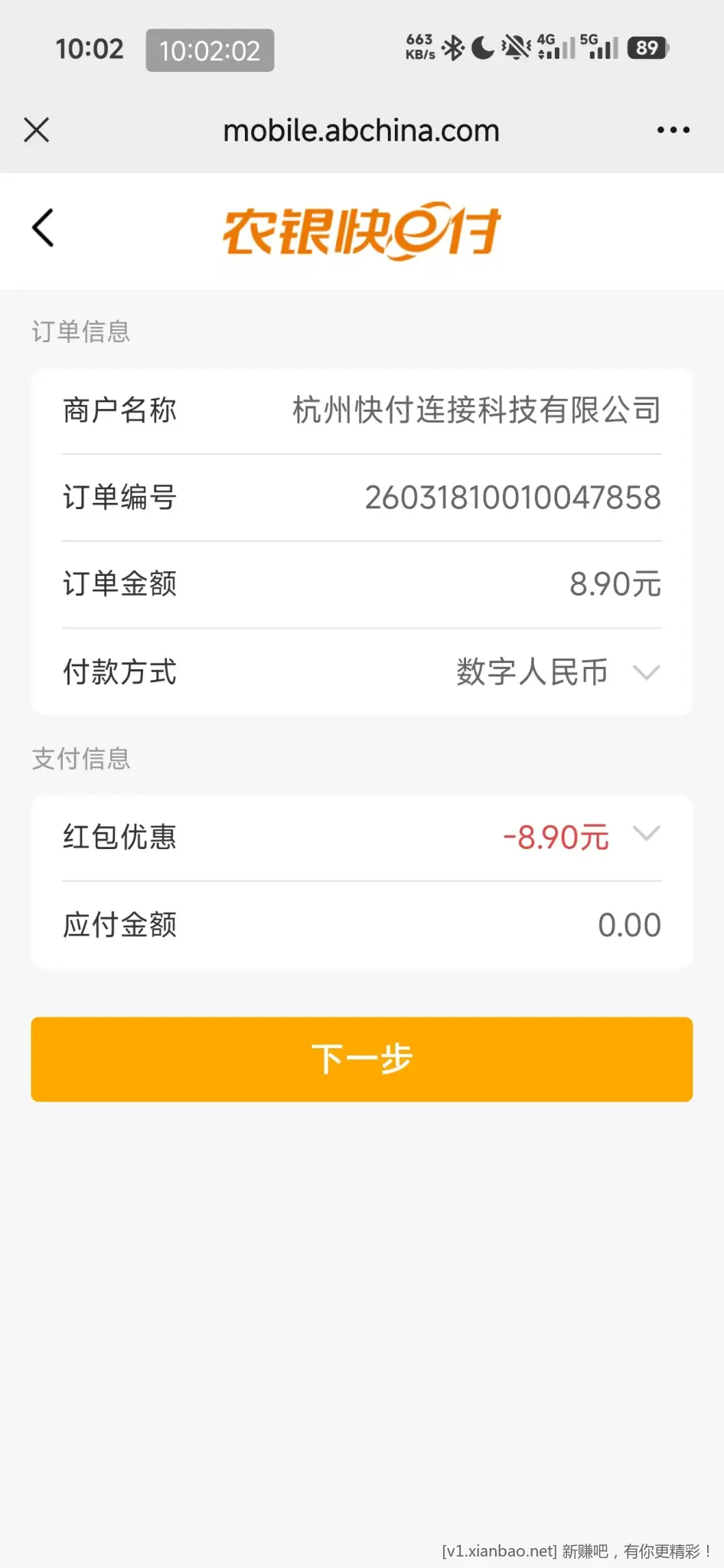Open the 红包优惠 discount selector
724x1568 pixels.
point(647,835)
